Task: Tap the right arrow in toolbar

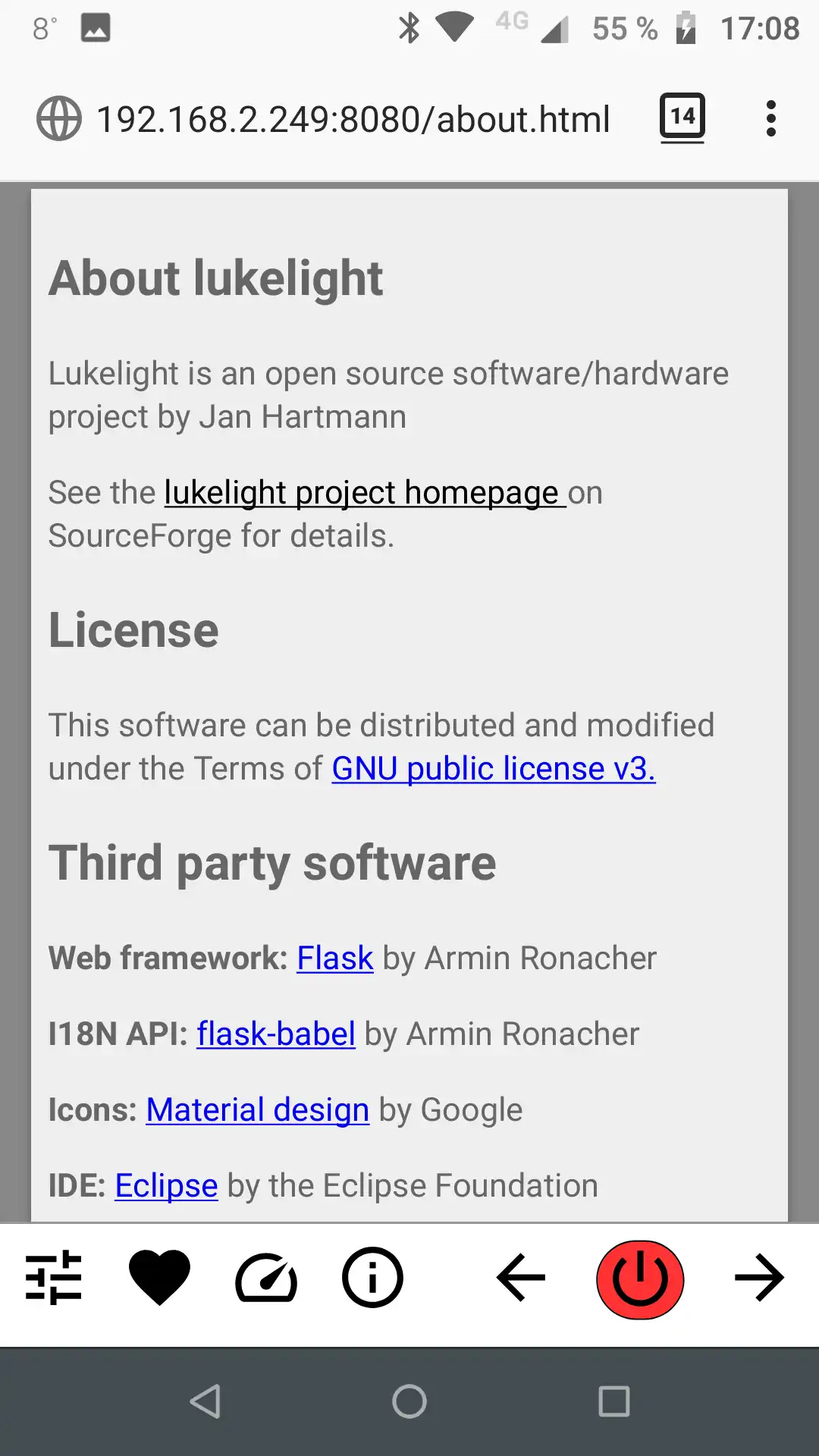Action: point(758,1278)
